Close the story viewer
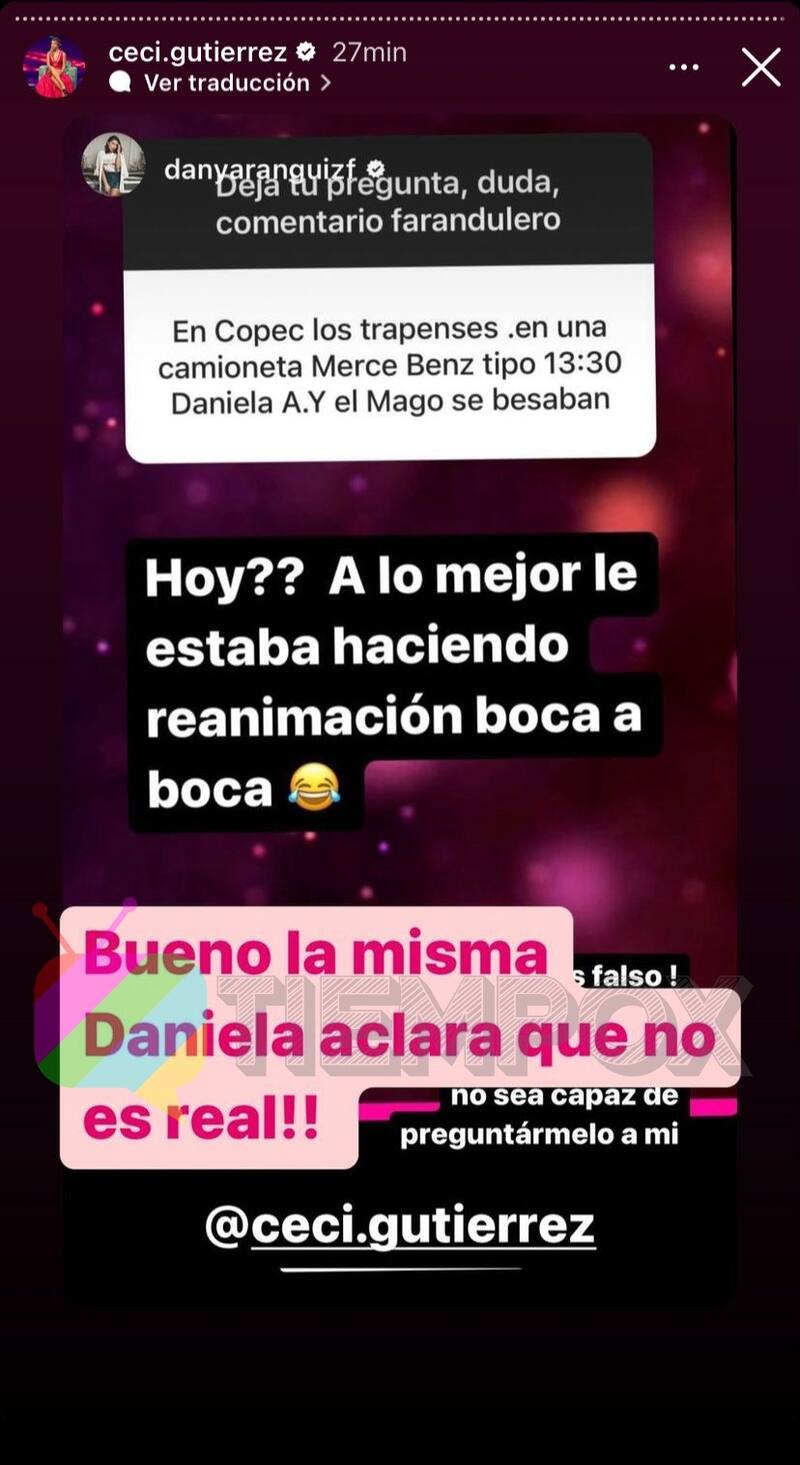The image size is (800, 1465). [x=761, y=67]
